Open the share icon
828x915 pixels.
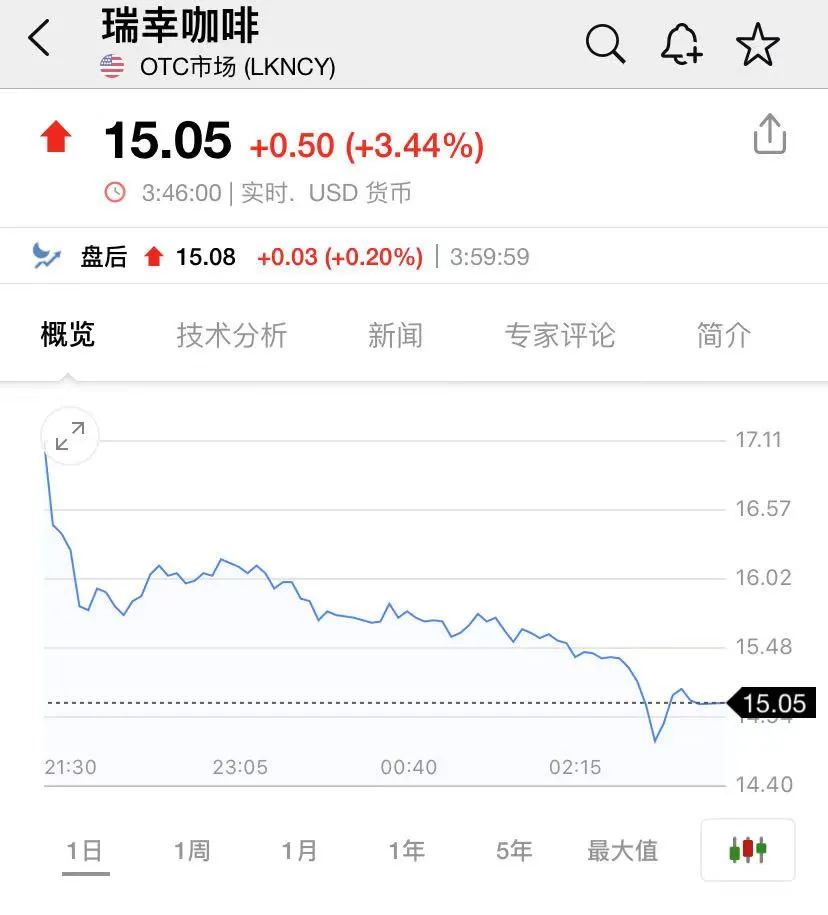pyautogui.click(x=770, y=135)
